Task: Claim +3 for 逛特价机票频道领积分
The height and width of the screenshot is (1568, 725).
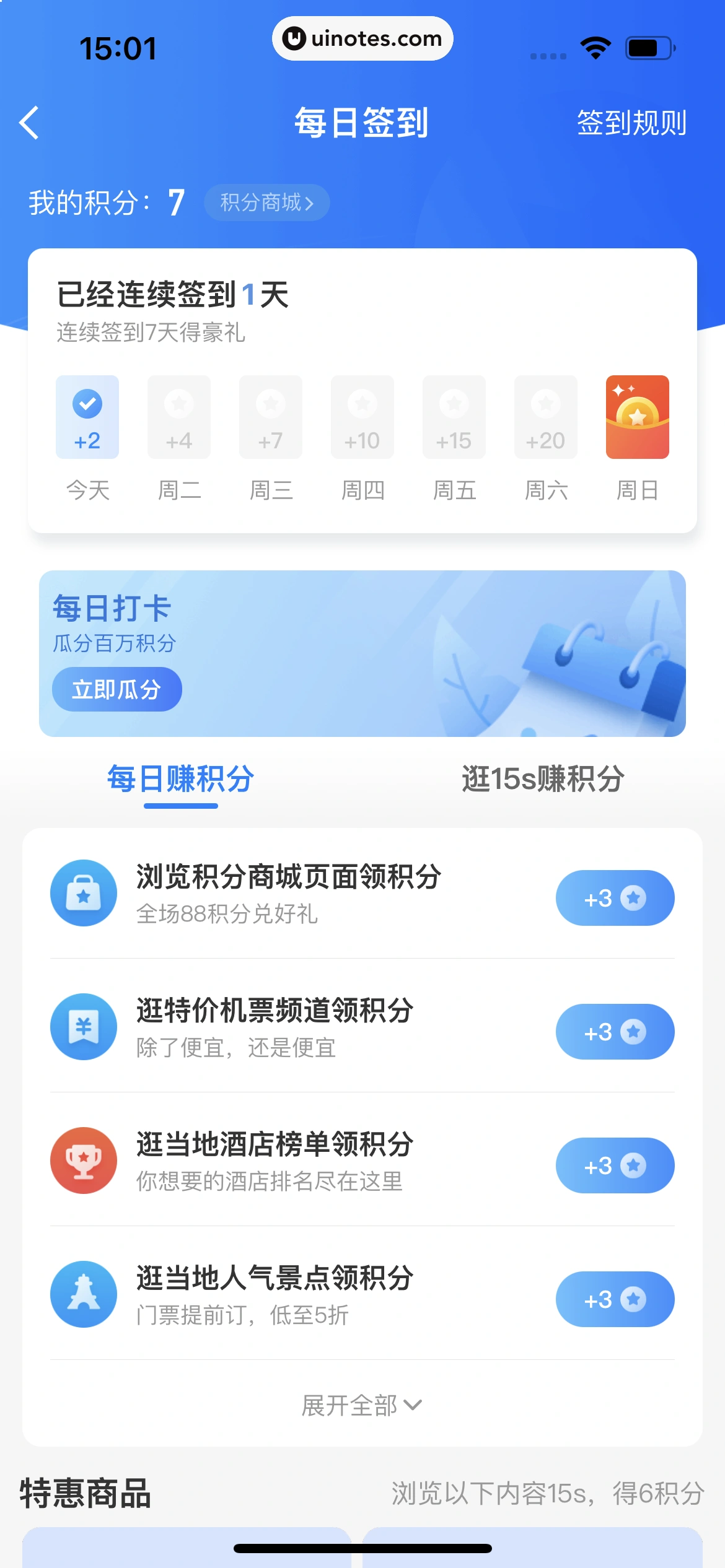Action: [x=615, y=1032]
